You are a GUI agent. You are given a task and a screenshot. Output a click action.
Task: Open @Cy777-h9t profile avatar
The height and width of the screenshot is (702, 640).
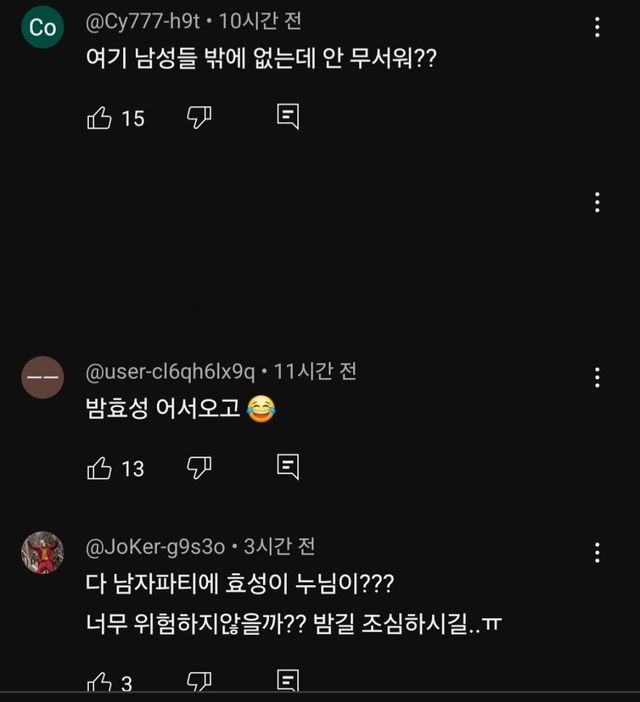(43, 29)
